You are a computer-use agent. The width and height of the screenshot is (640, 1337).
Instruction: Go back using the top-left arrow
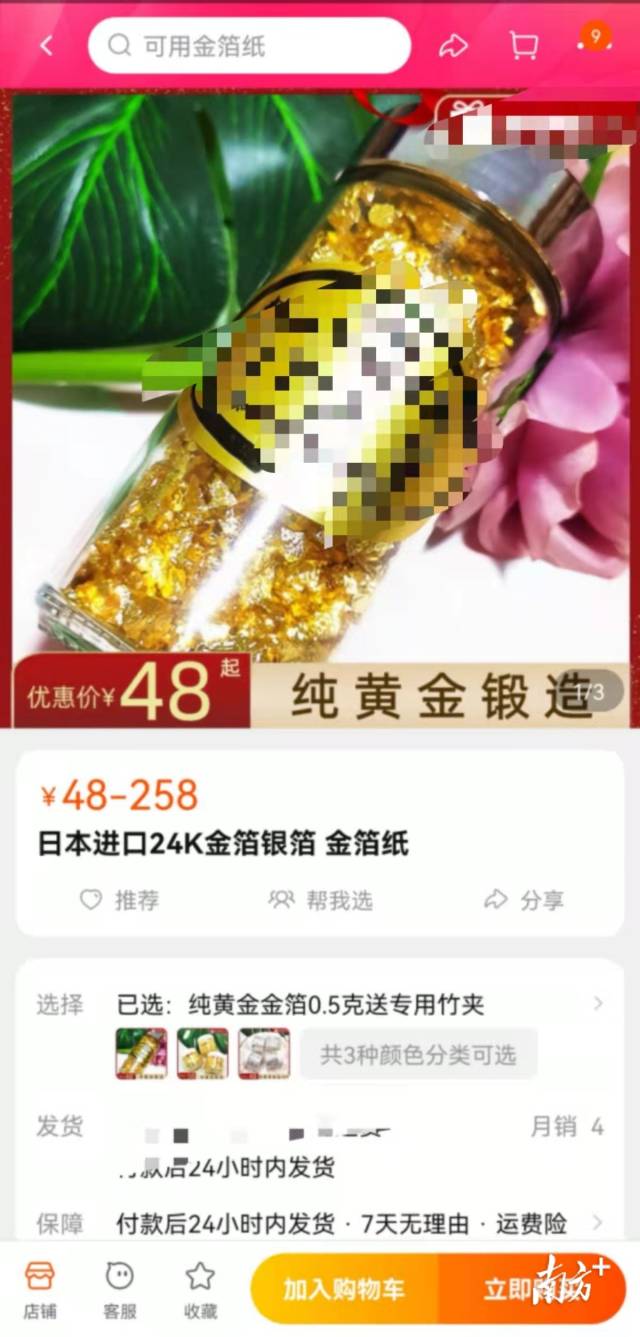click(x=46, y=45)
